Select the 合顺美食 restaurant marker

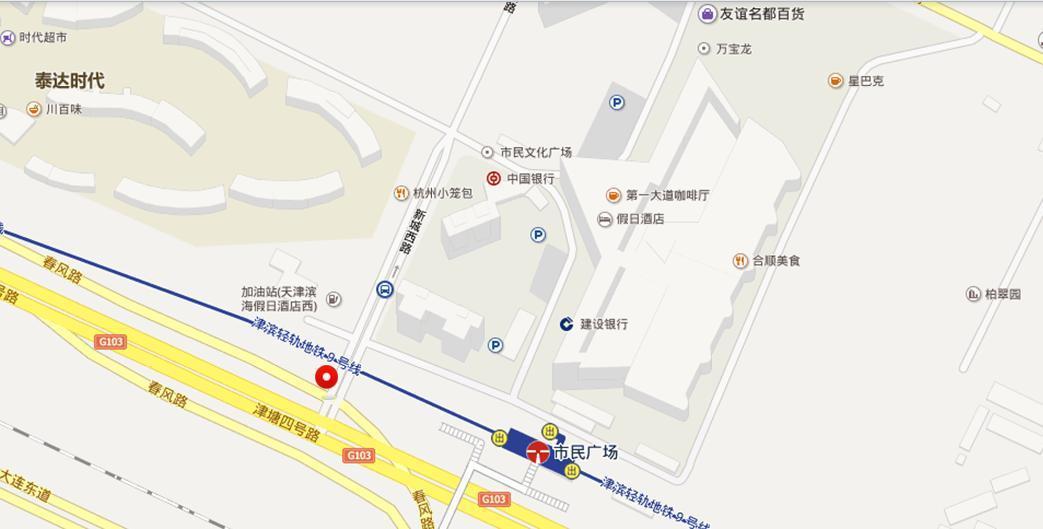pos(740,260)
